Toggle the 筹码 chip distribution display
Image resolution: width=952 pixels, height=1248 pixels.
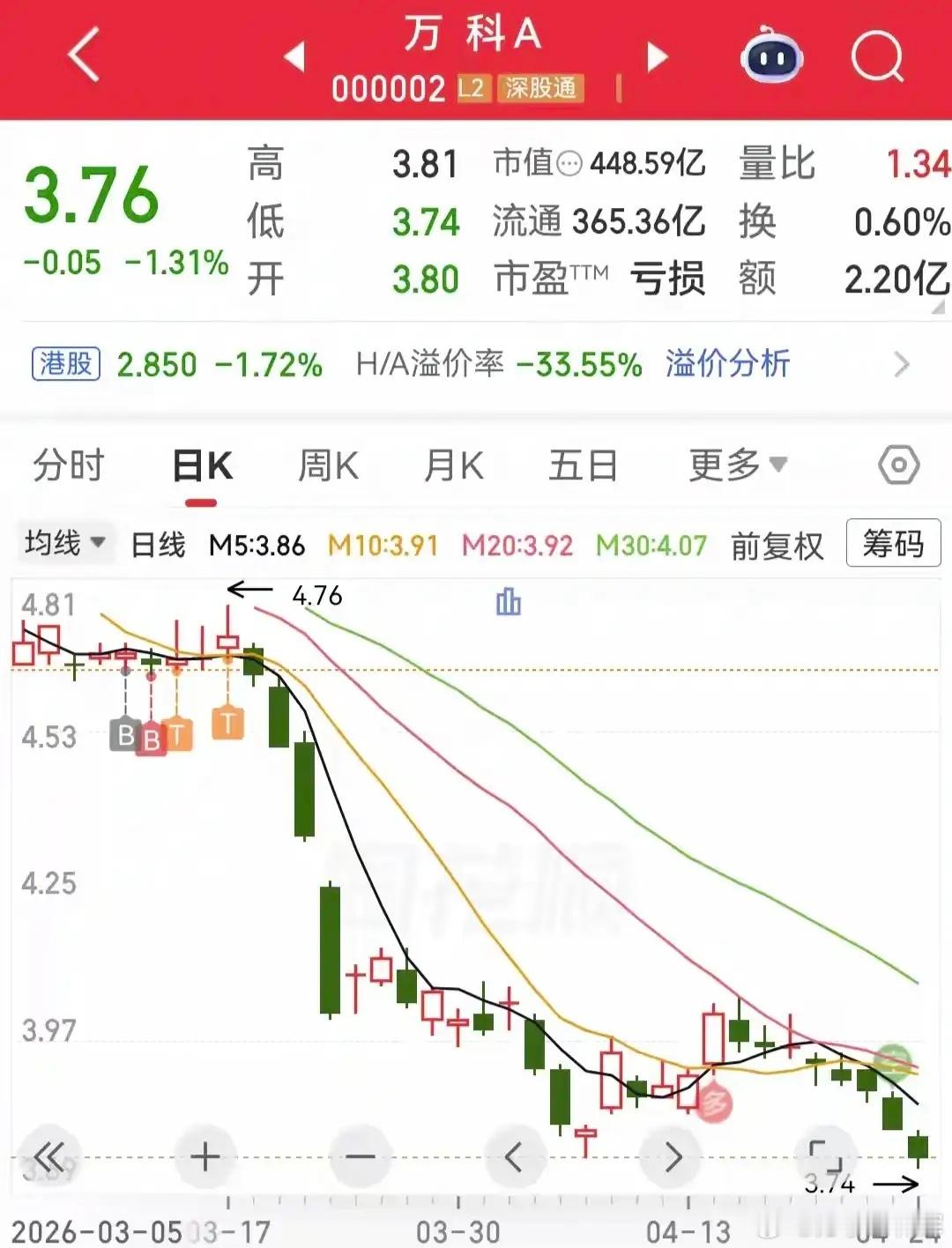tap(893, 544)
